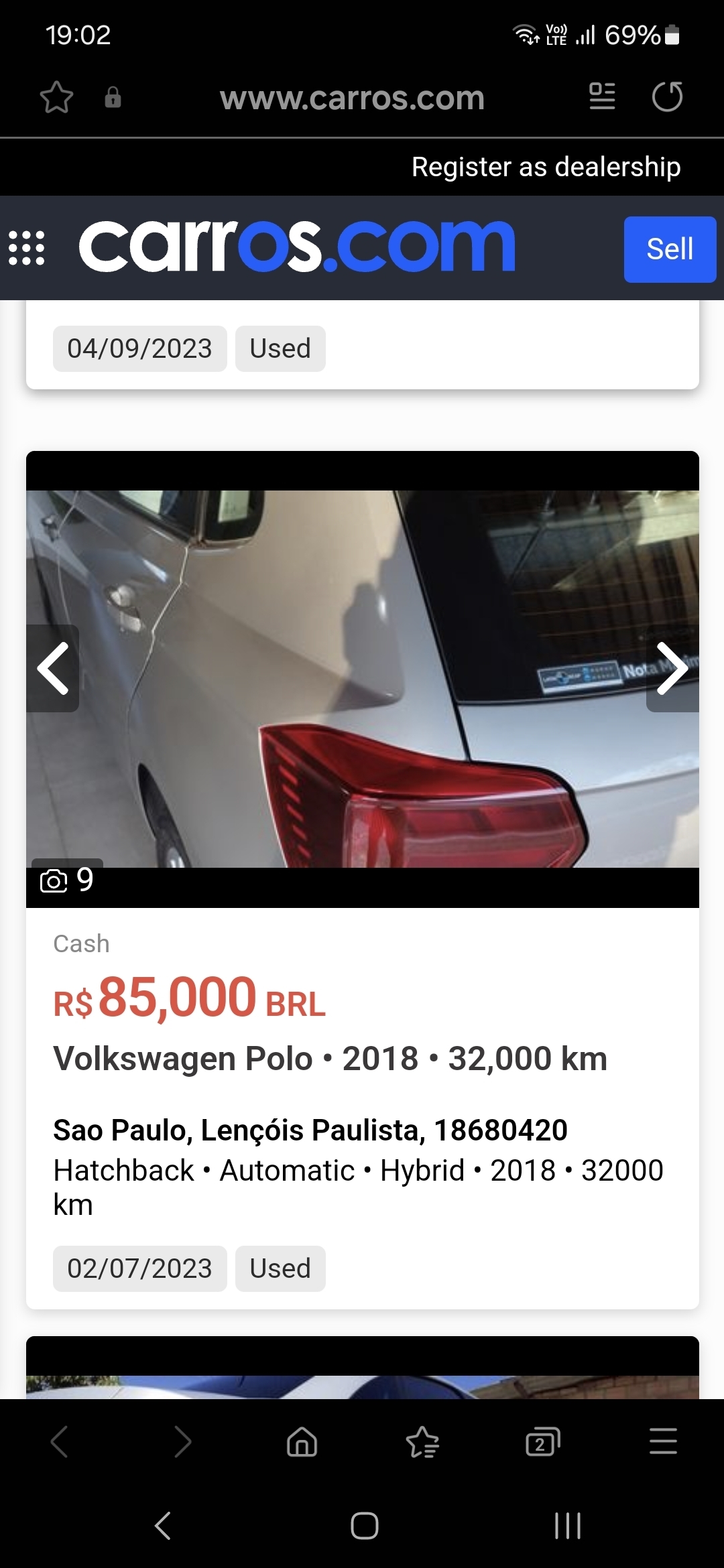
Task: Open Register as dealership link
Action: click(546, 167)
